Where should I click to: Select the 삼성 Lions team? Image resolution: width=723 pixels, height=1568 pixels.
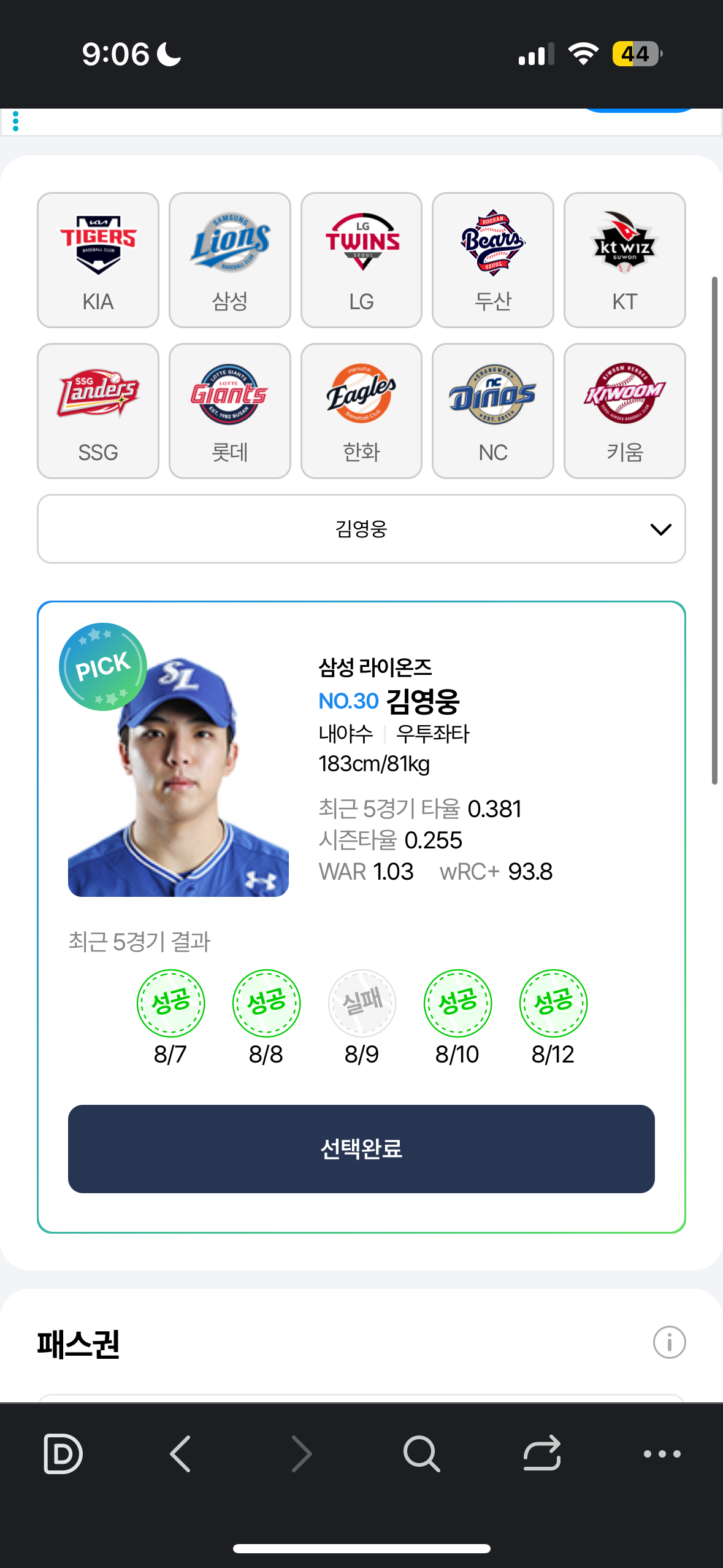coord(229,259)
